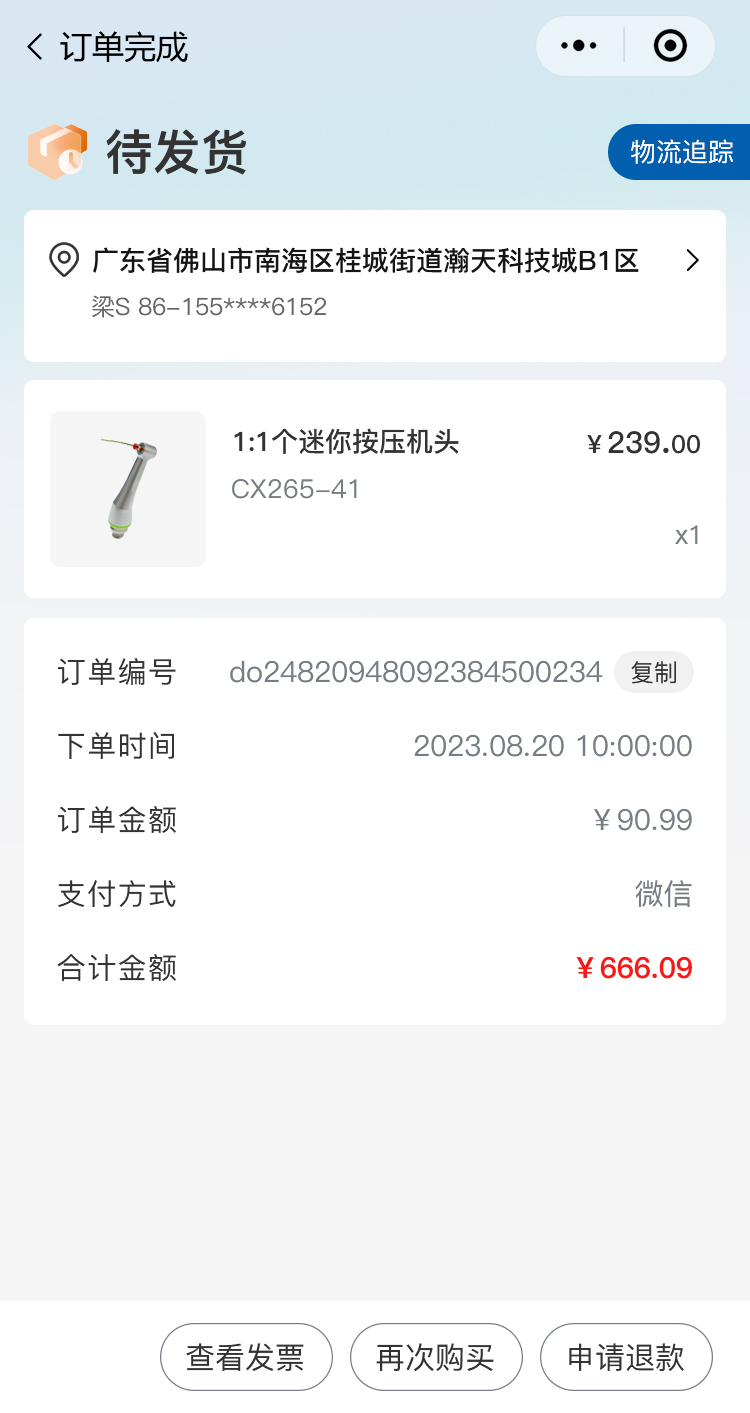Tap 查看发票 to view the invoice

coord(246,1357)
